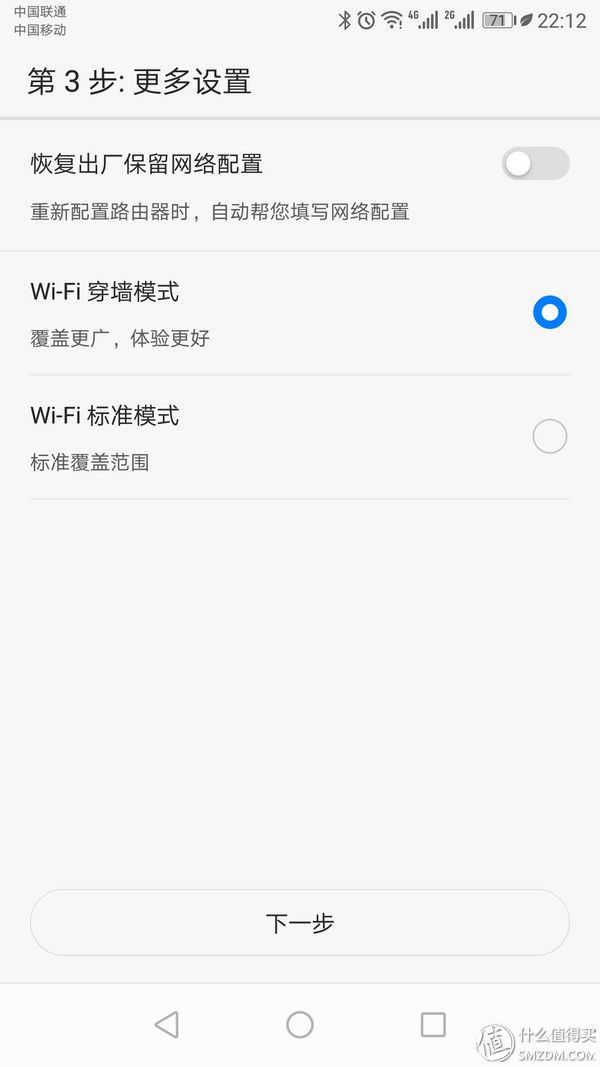Viewport: 600px width, 1067px height.
Task: Go back using system back button
Action: point(167,1024)
